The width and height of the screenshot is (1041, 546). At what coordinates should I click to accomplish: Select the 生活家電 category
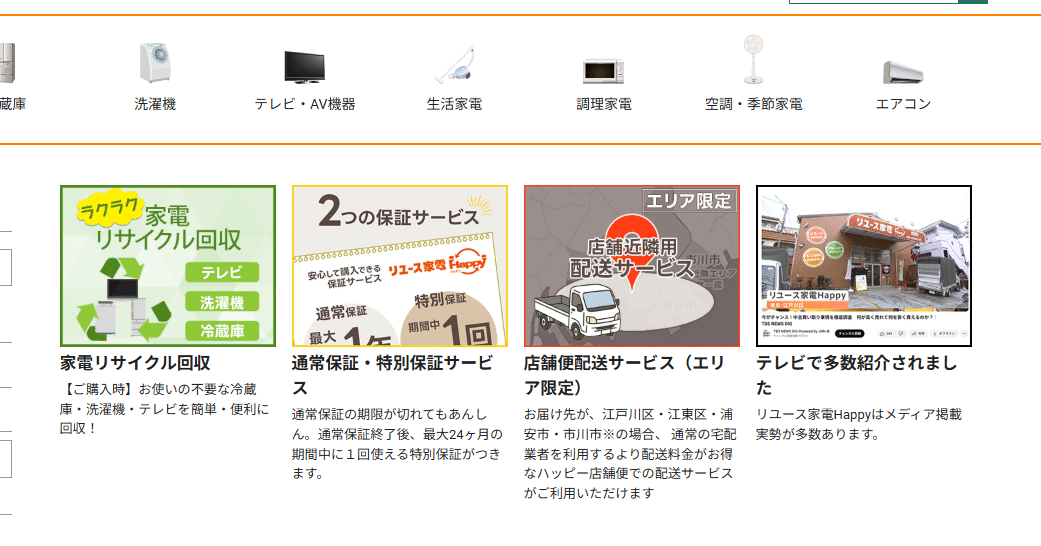454,76
